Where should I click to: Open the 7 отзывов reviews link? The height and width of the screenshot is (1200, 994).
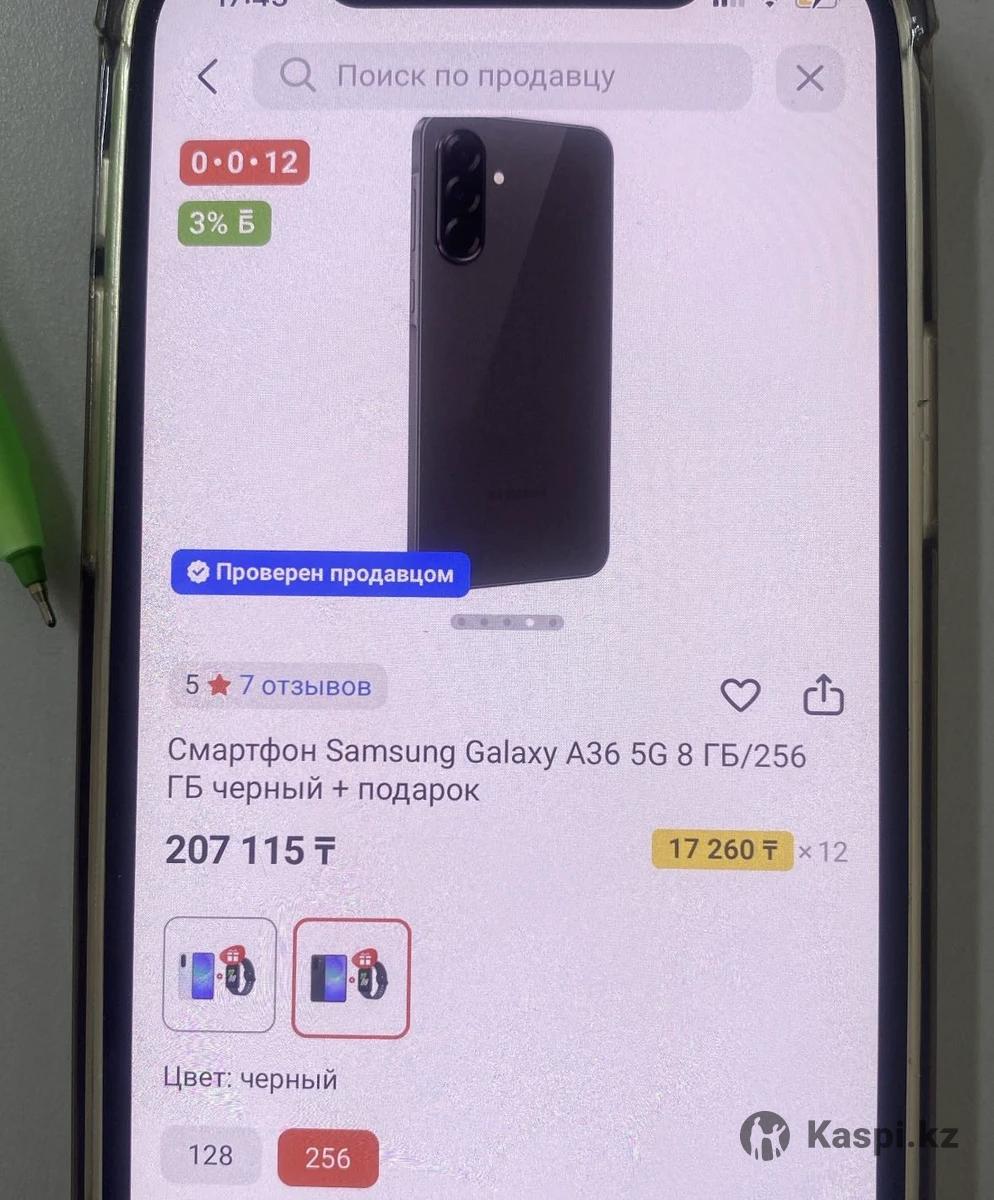(x=304, y=686)
